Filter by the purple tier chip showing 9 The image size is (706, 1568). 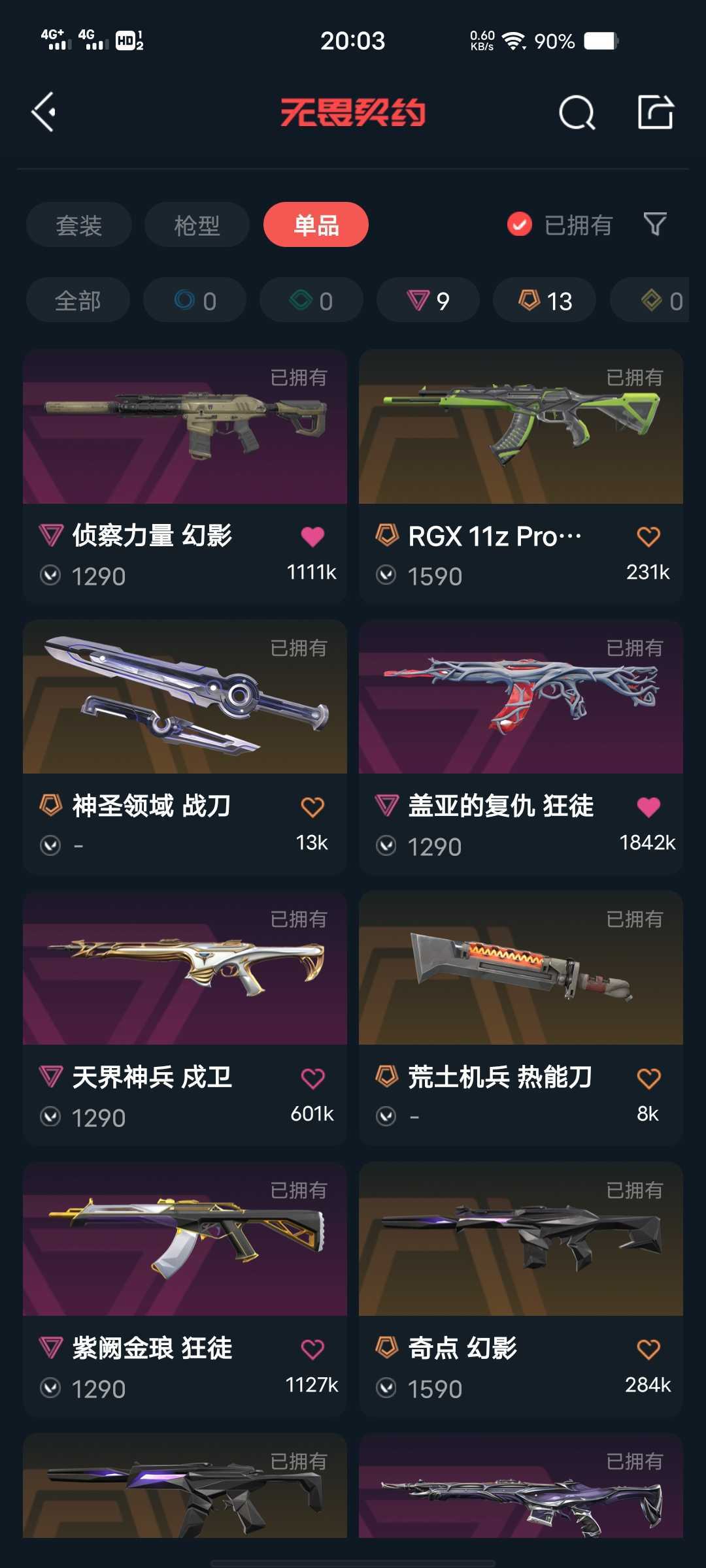(x=428, y=301)
